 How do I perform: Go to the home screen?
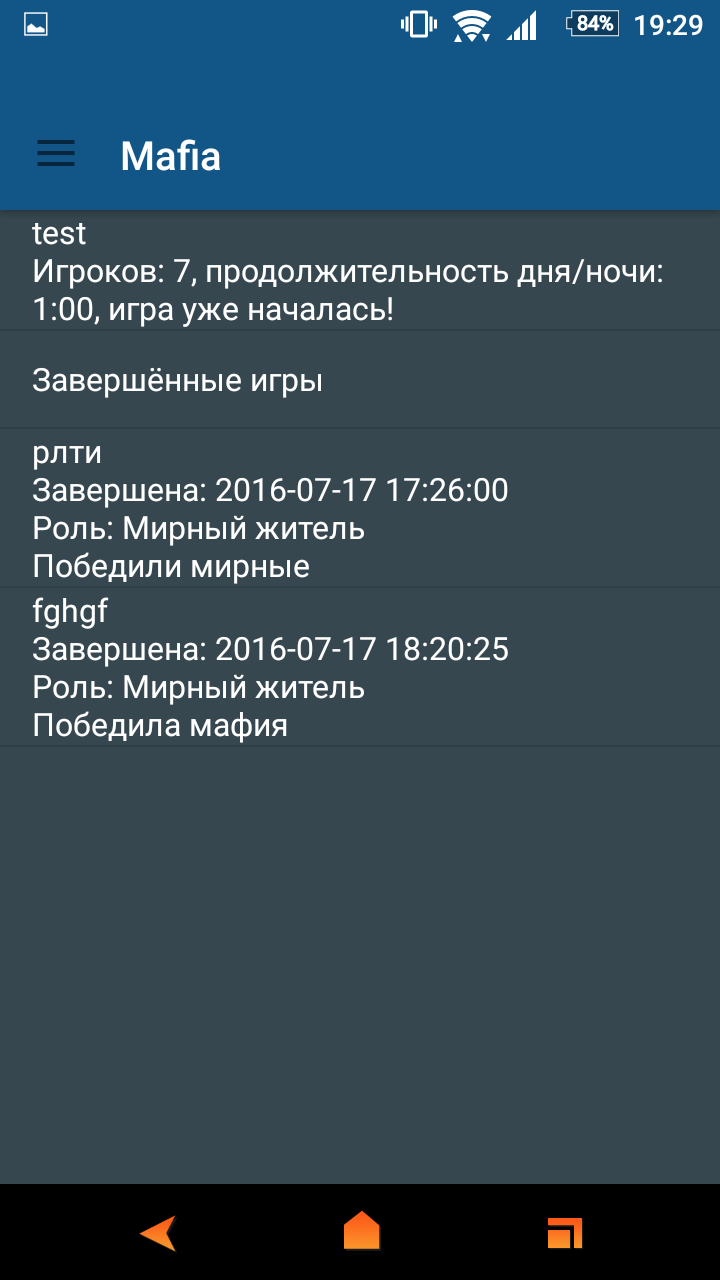361,1231
